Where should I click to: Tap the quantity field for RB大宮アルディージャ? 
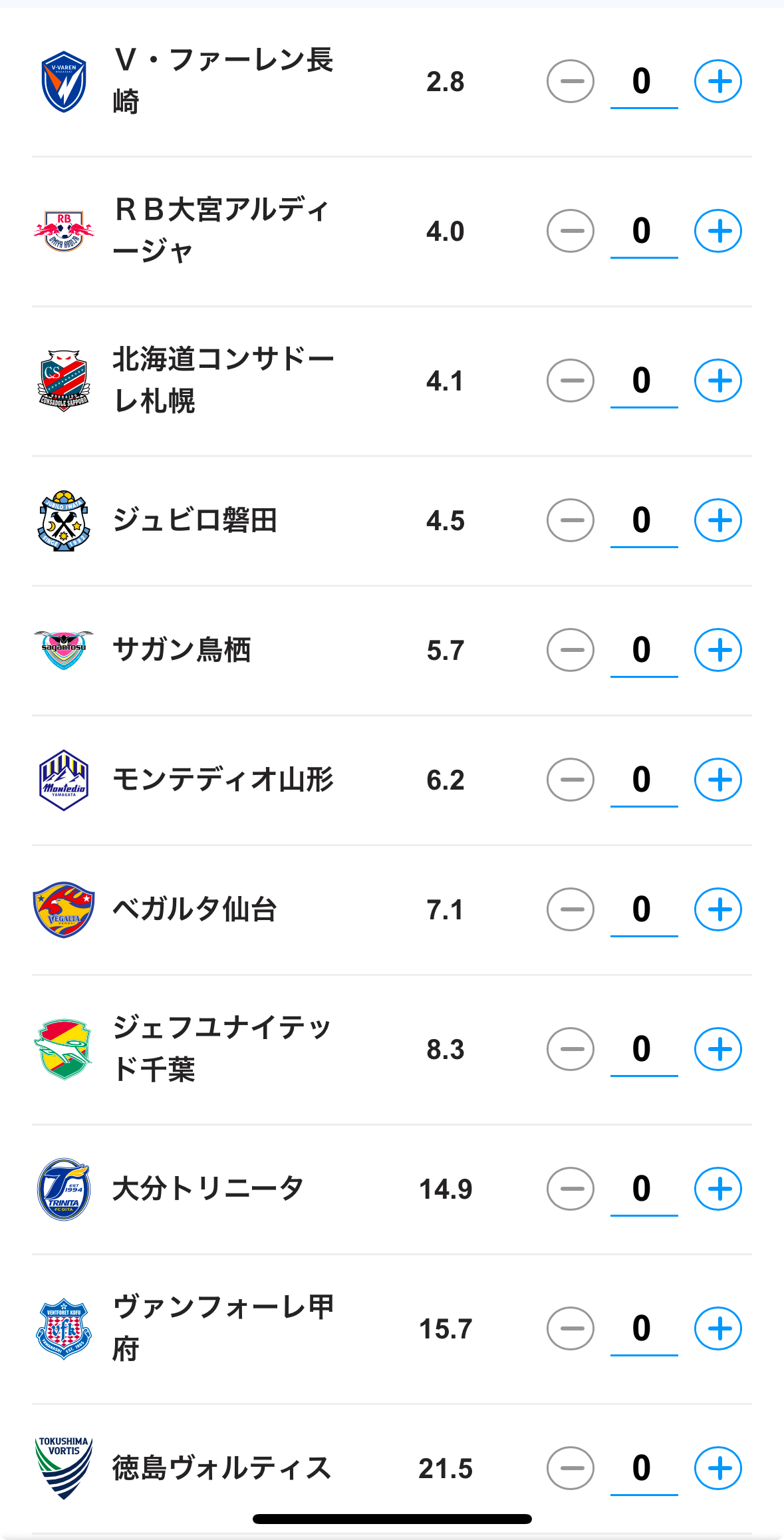(x=643, y=231)
